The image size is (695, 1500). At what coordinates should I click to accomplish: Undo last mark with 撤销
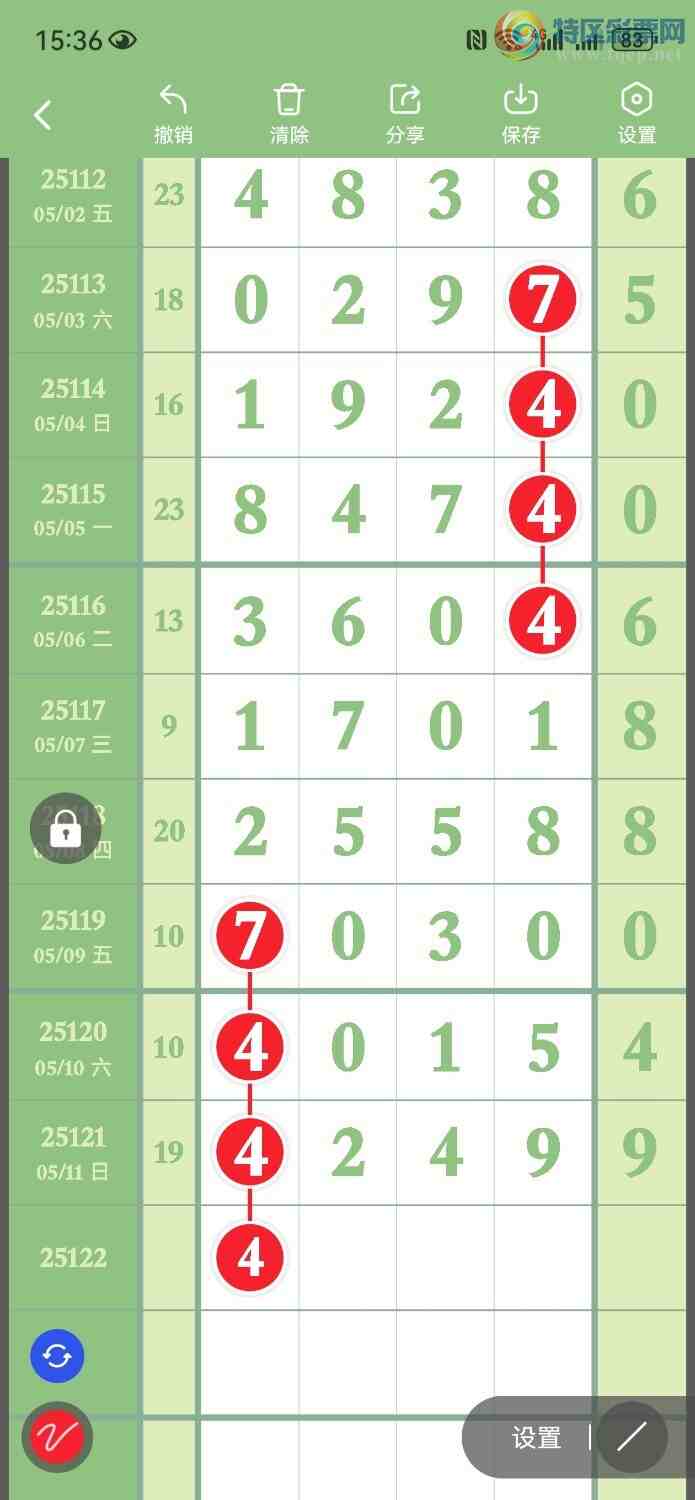click(x=173, y=114)
